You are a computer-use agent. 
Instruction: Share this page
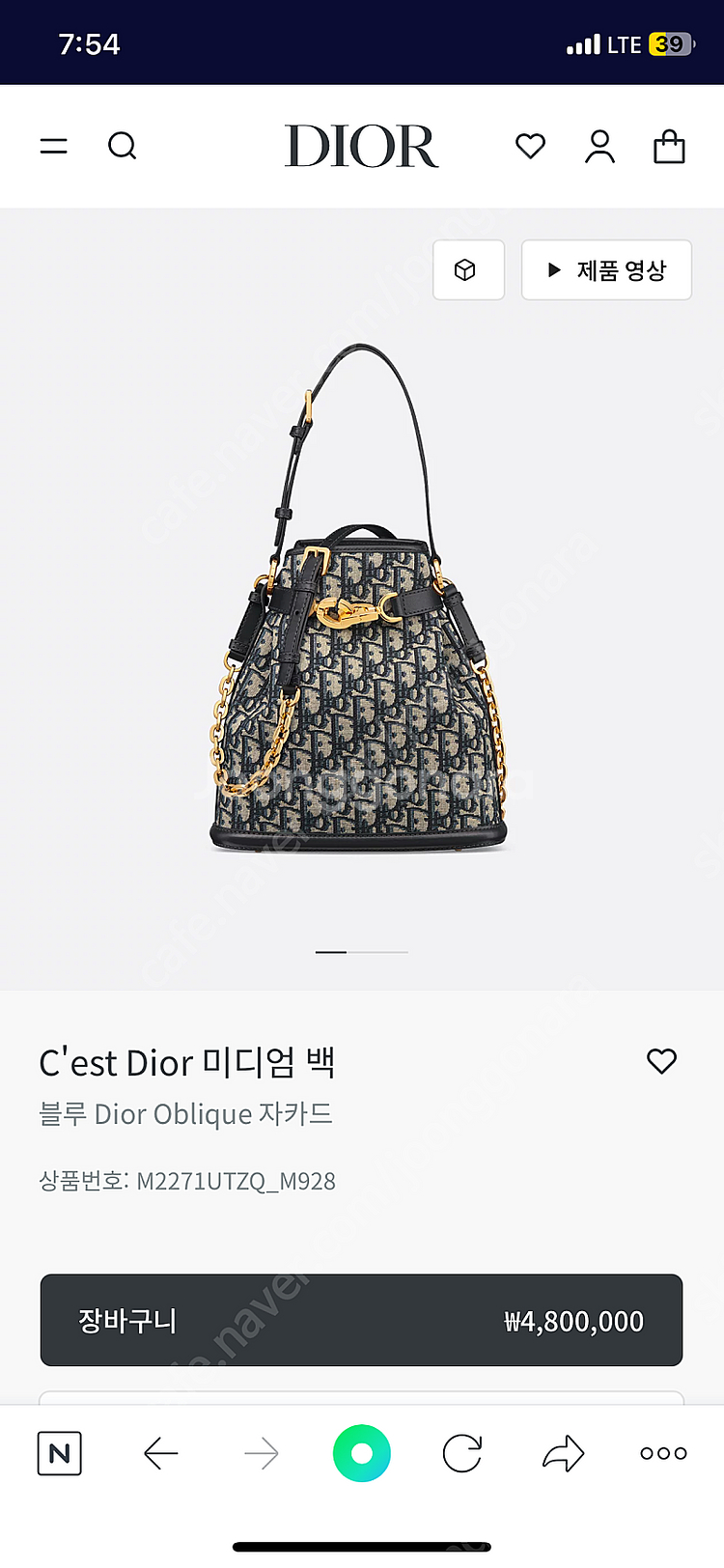pos(563,1453)
